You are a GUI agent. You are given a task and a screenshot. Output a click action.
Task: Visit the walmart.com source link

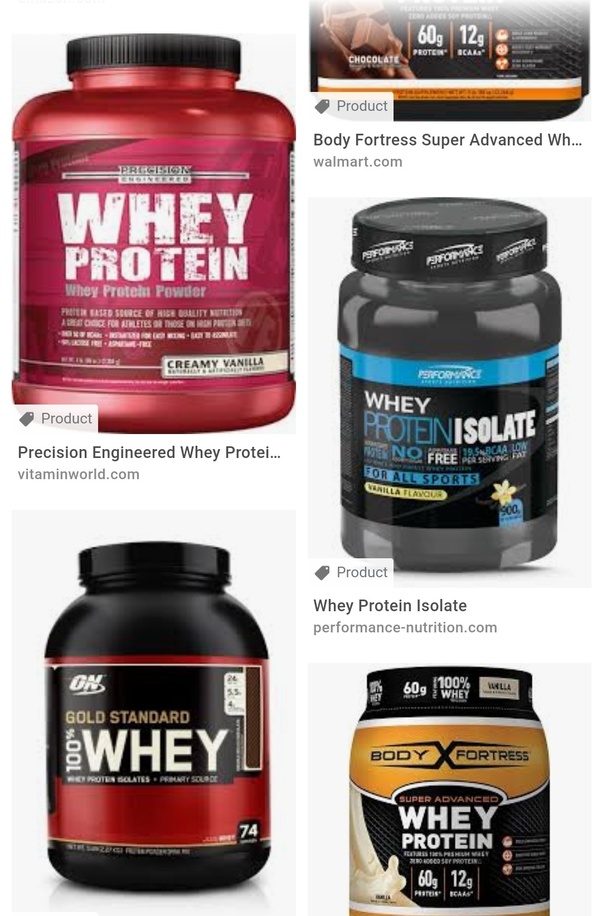(357, 162)
